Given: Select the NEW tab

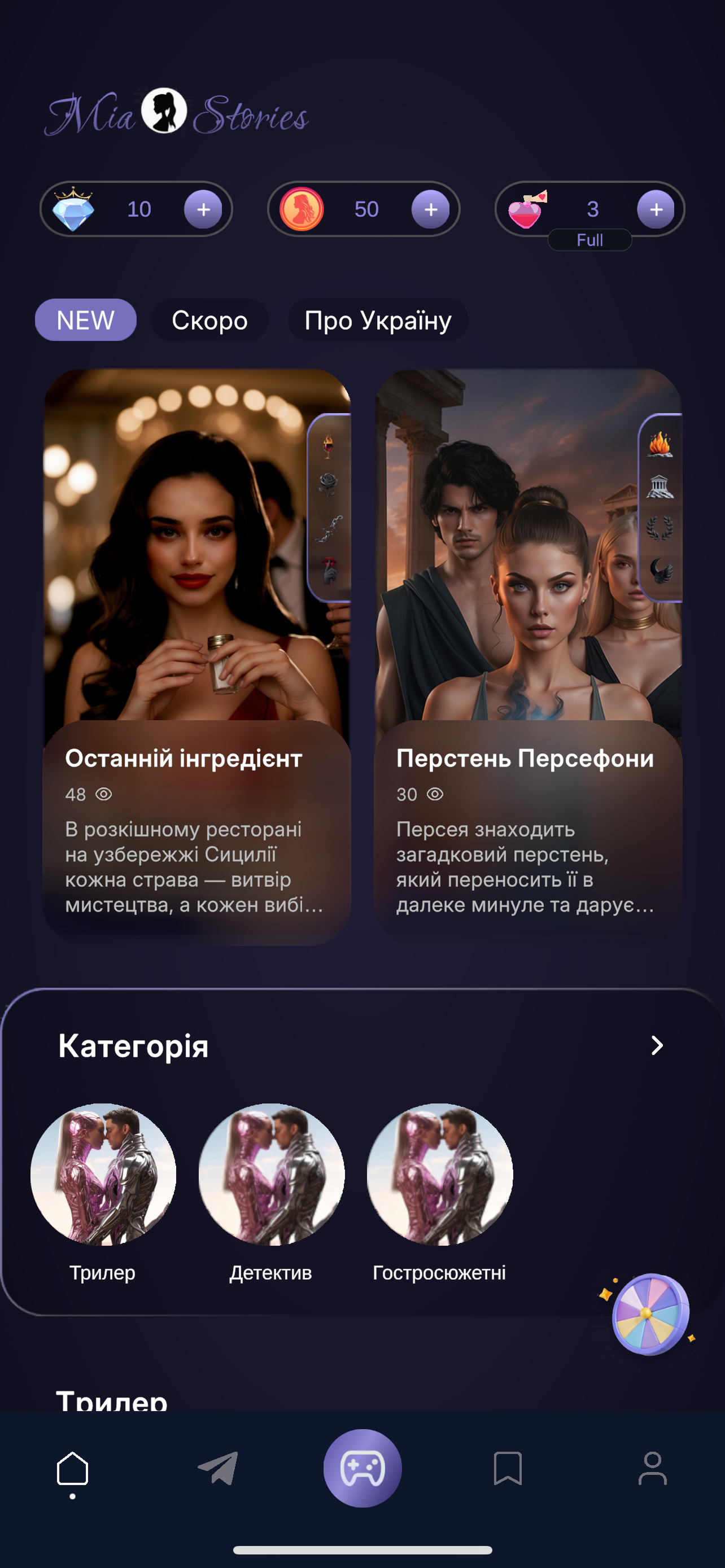Looking at the screenshot, I should (x=85, y=320).
